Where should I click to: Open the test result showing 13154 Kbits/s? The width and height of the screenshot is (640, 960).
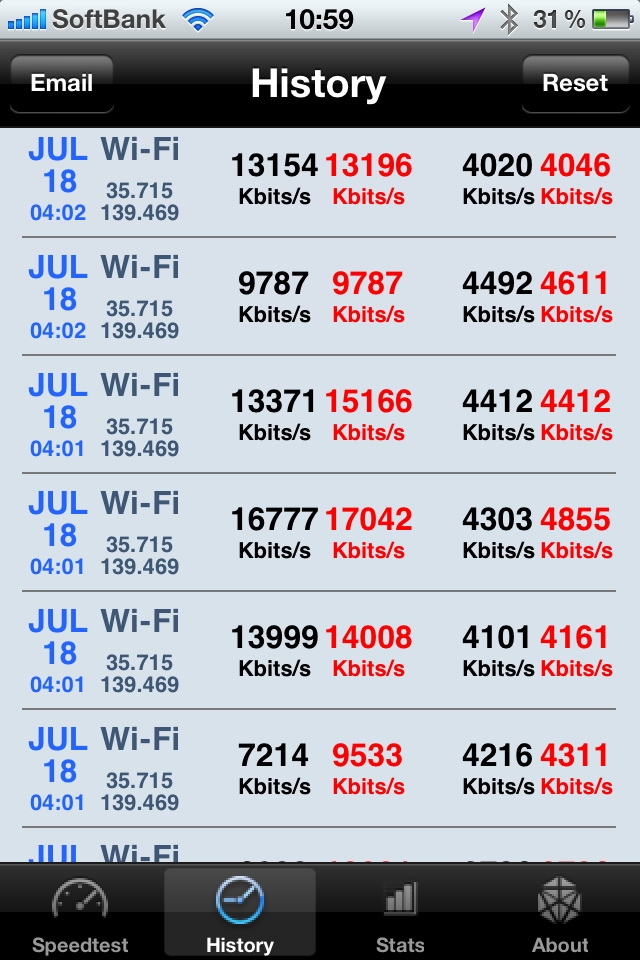tap(320, 179)
